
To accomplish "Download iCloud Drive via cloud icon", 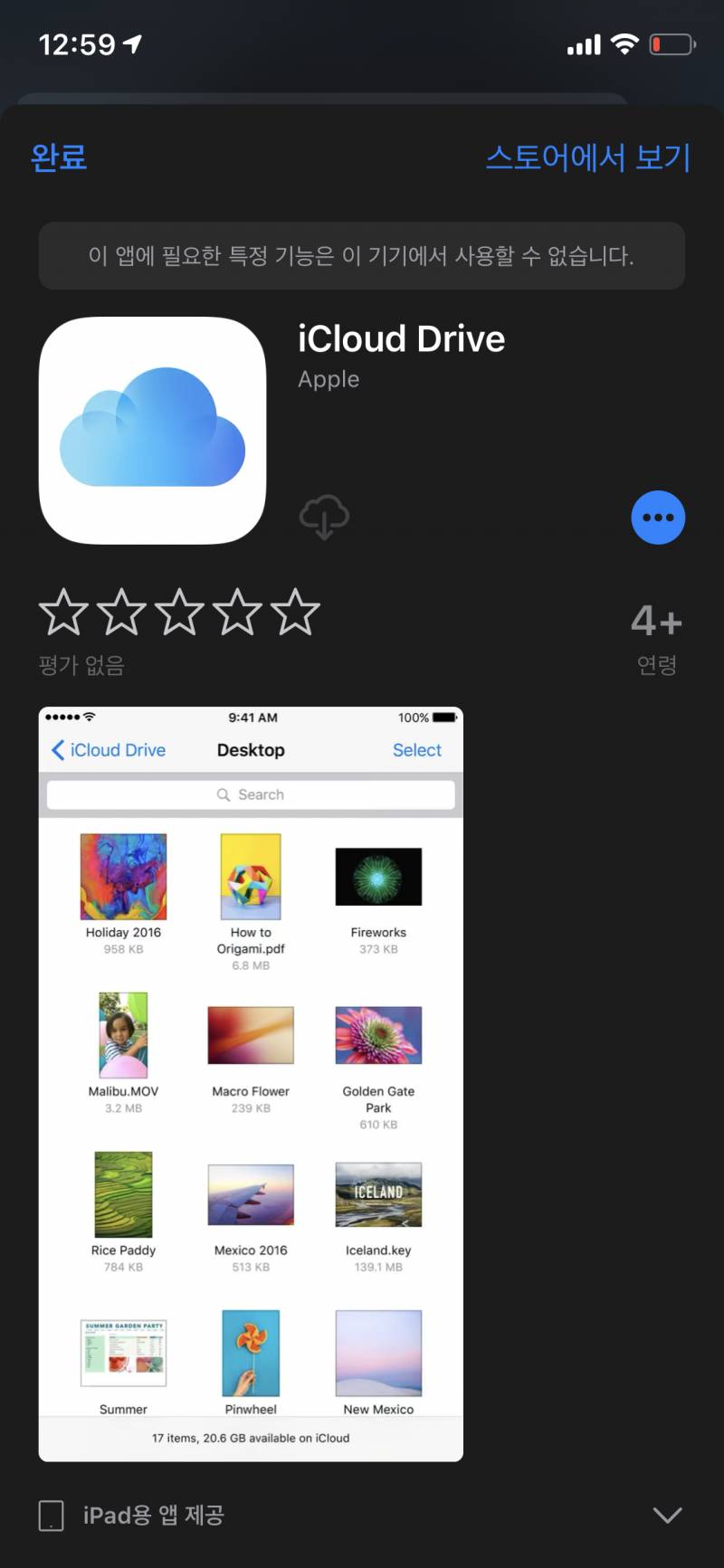I will click(x=324, y=517).
